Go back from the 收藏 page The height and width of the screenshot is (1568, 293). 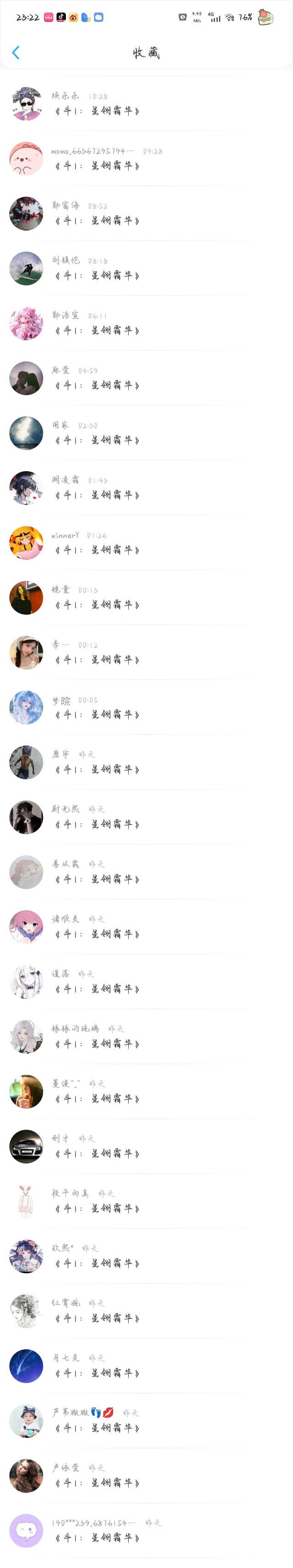[16, 52]
